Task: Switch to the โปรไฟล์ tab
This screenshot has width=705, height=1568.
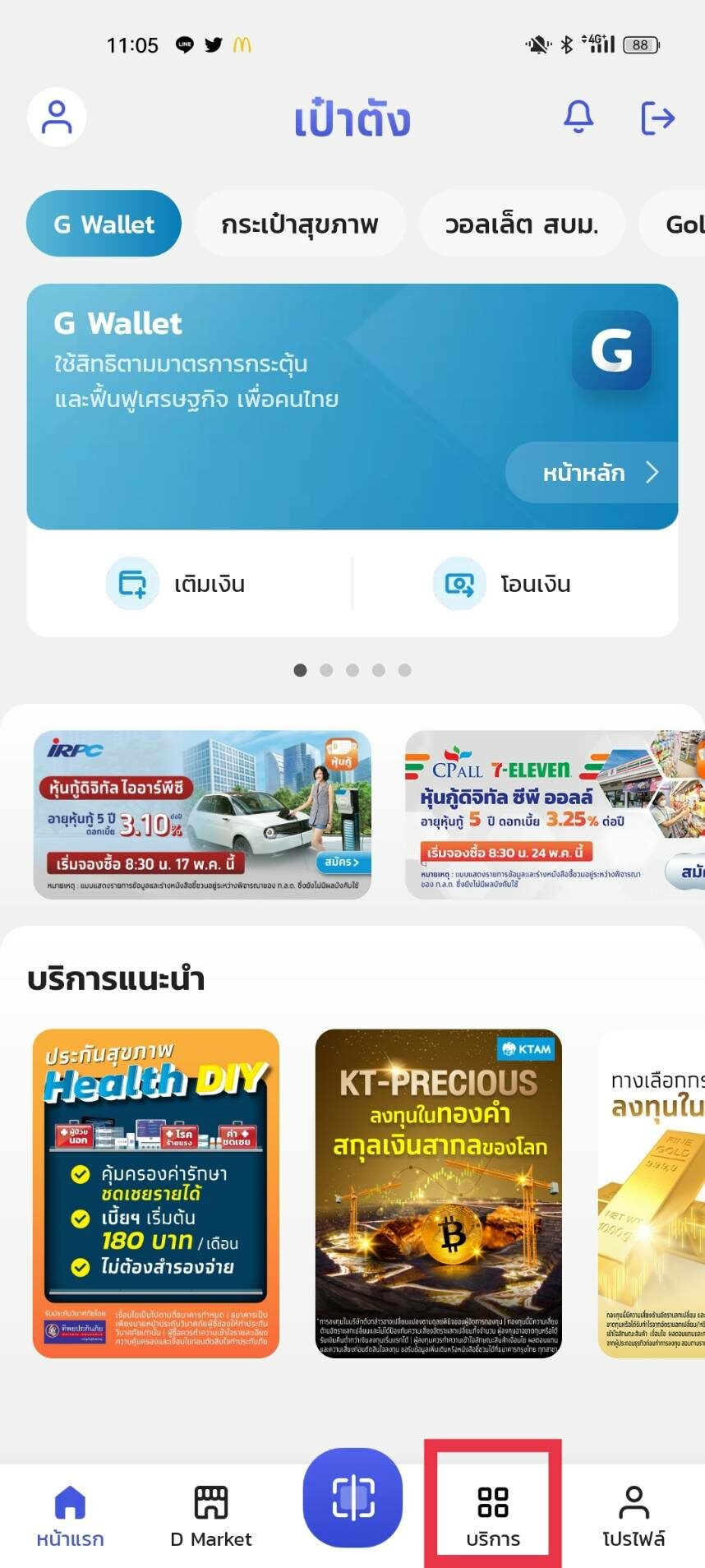Action: tap(634, 1515)
